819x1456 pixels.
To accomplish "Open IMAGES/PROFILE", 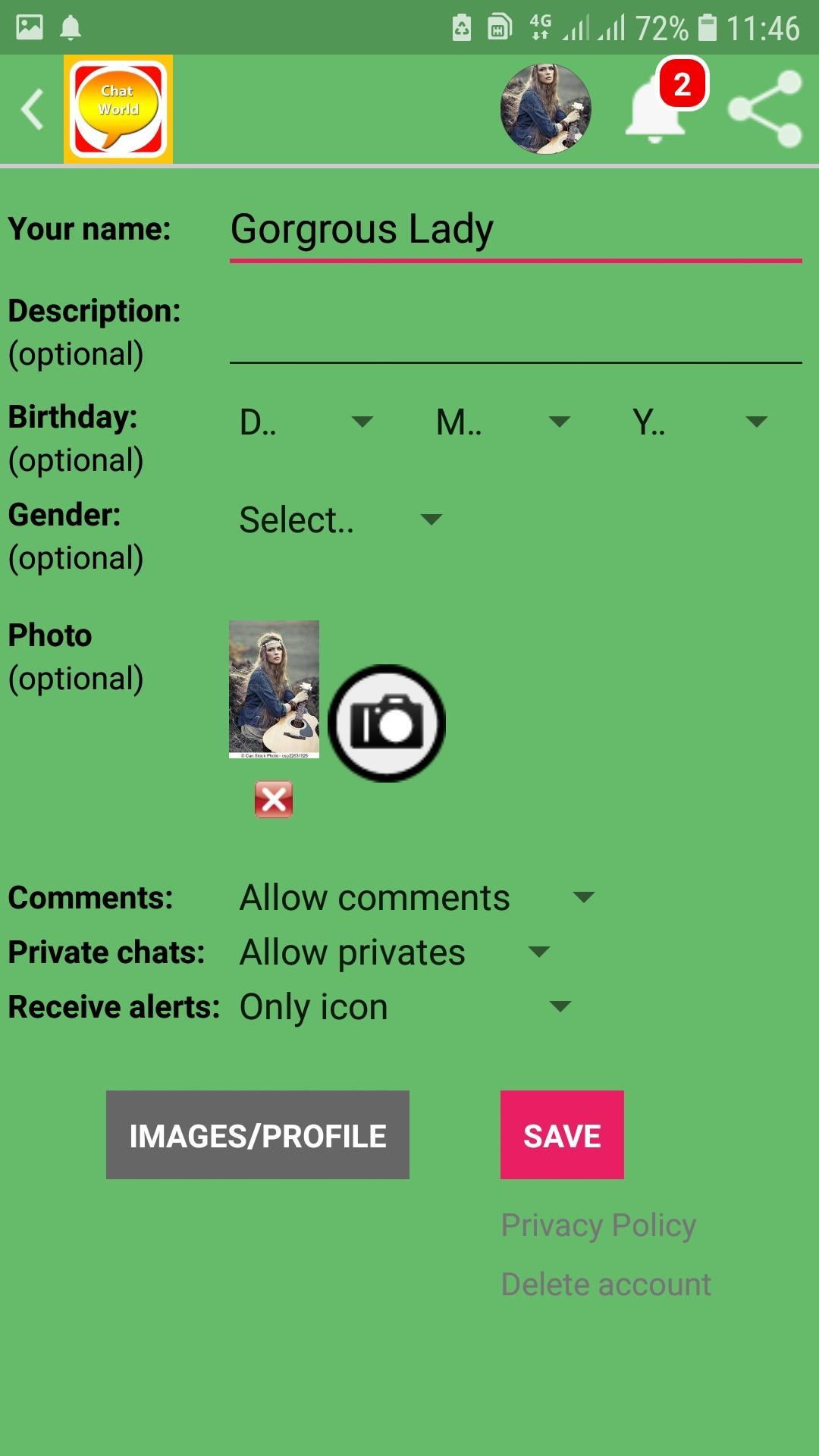I will pyautogui.click(x=258, y=1135).
